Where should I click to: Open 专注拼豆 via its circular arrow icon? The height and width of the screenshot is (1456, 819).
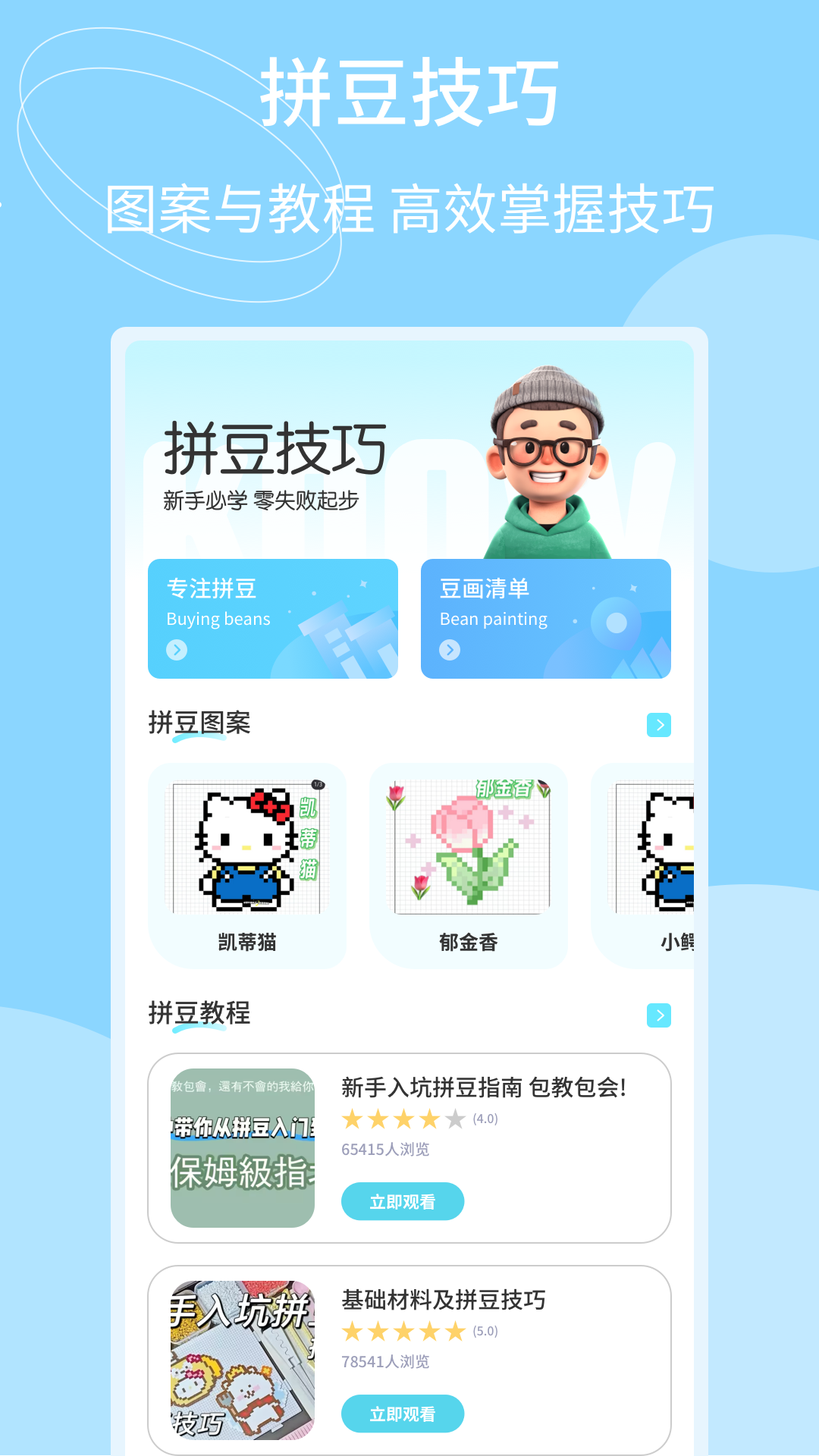point(177,650)
